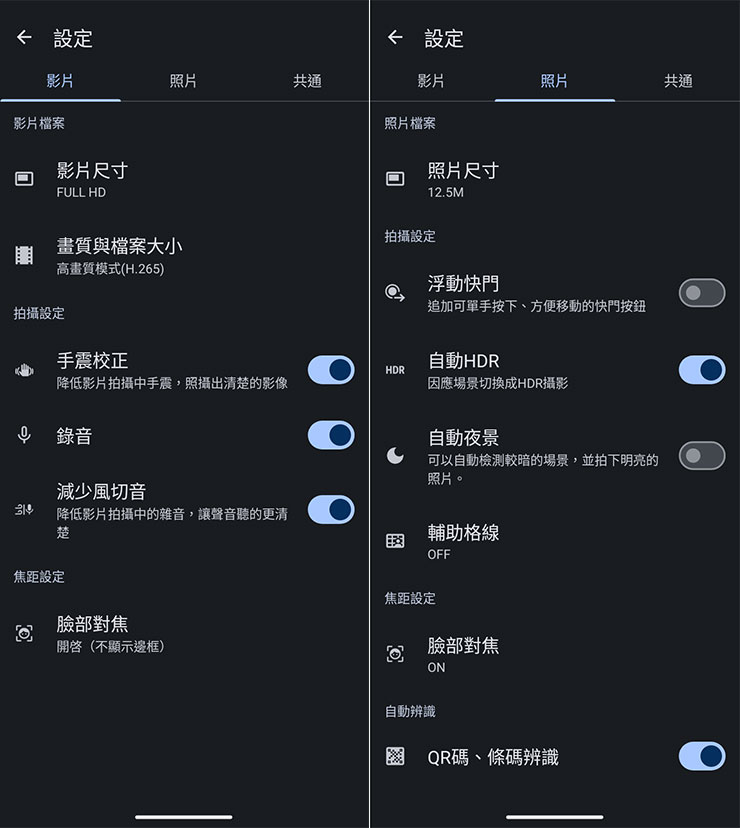Turn off the 錄音 switch
740x828 pixels.
[330, 435]
